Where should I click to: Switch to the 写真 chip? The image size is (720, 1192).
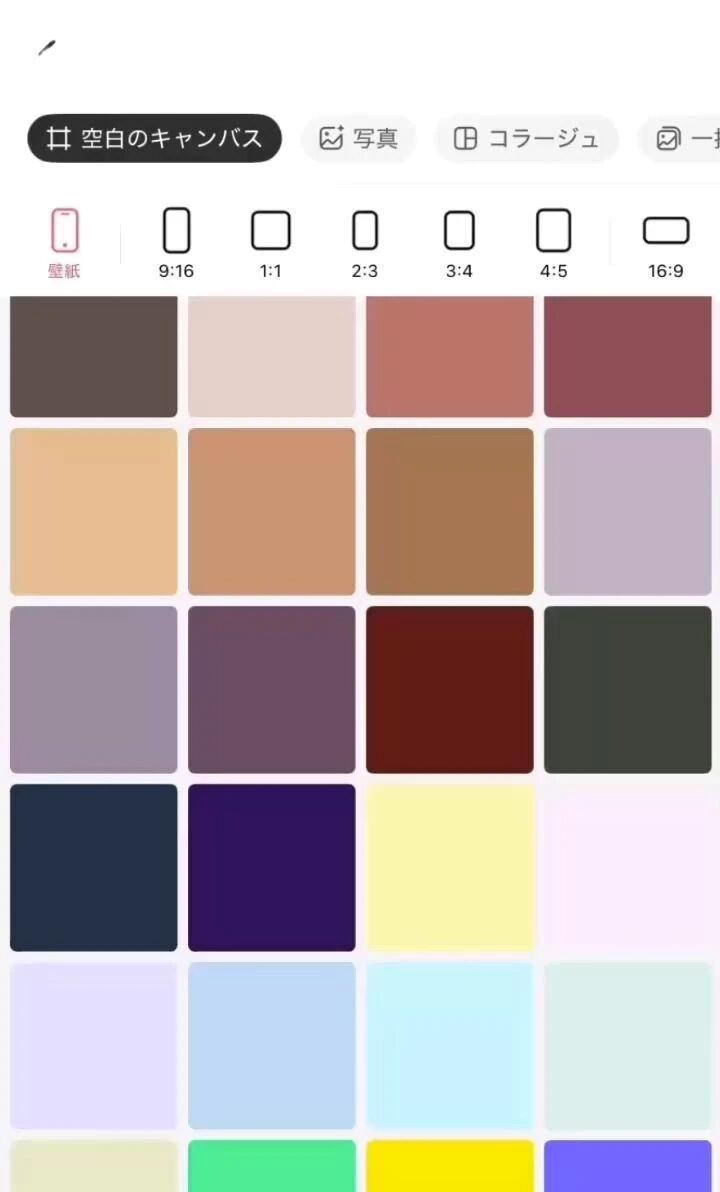358,138
